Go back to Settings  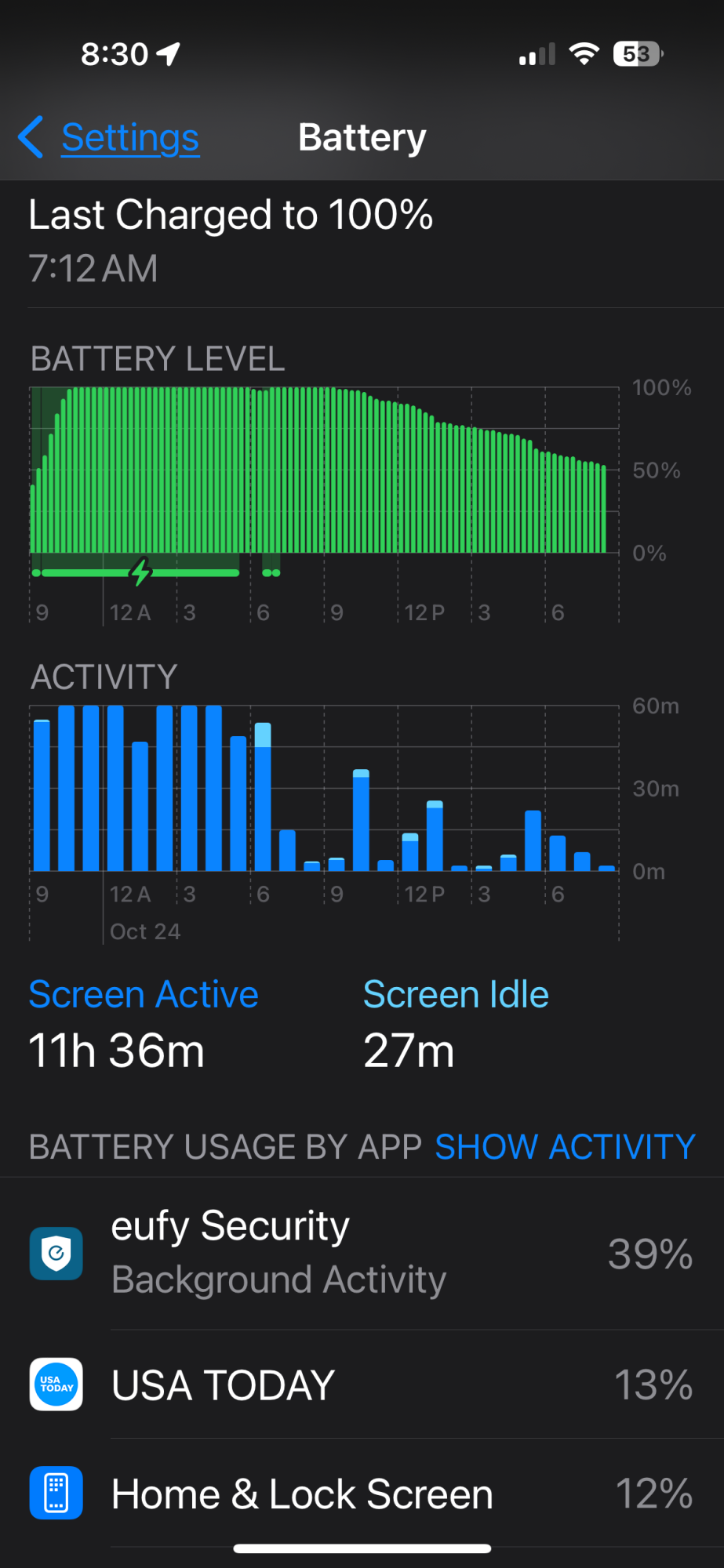pyautogui.click(x=109, y=138)
